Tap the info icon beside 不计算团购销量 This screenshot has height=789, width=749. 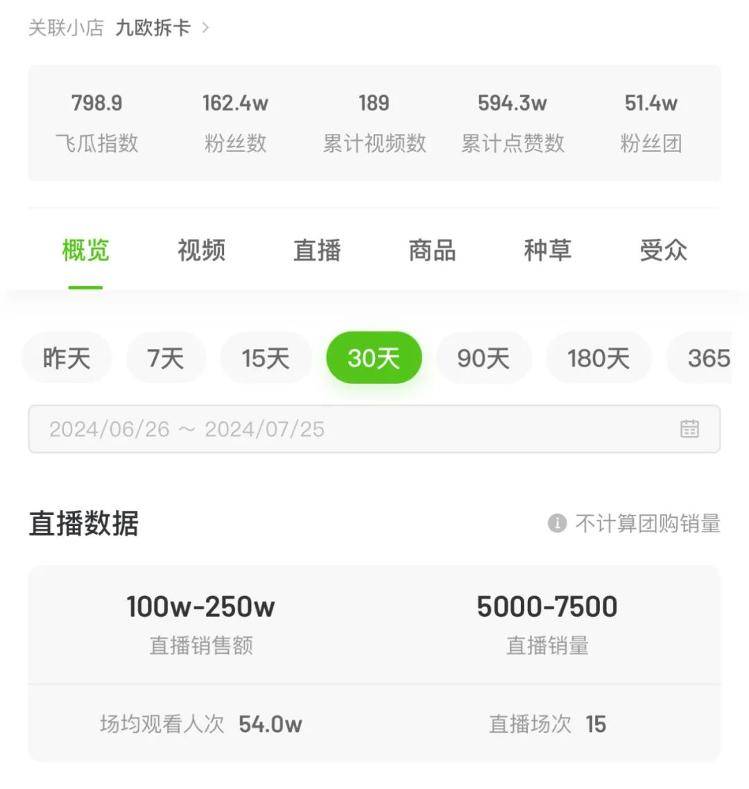(557, 523)
